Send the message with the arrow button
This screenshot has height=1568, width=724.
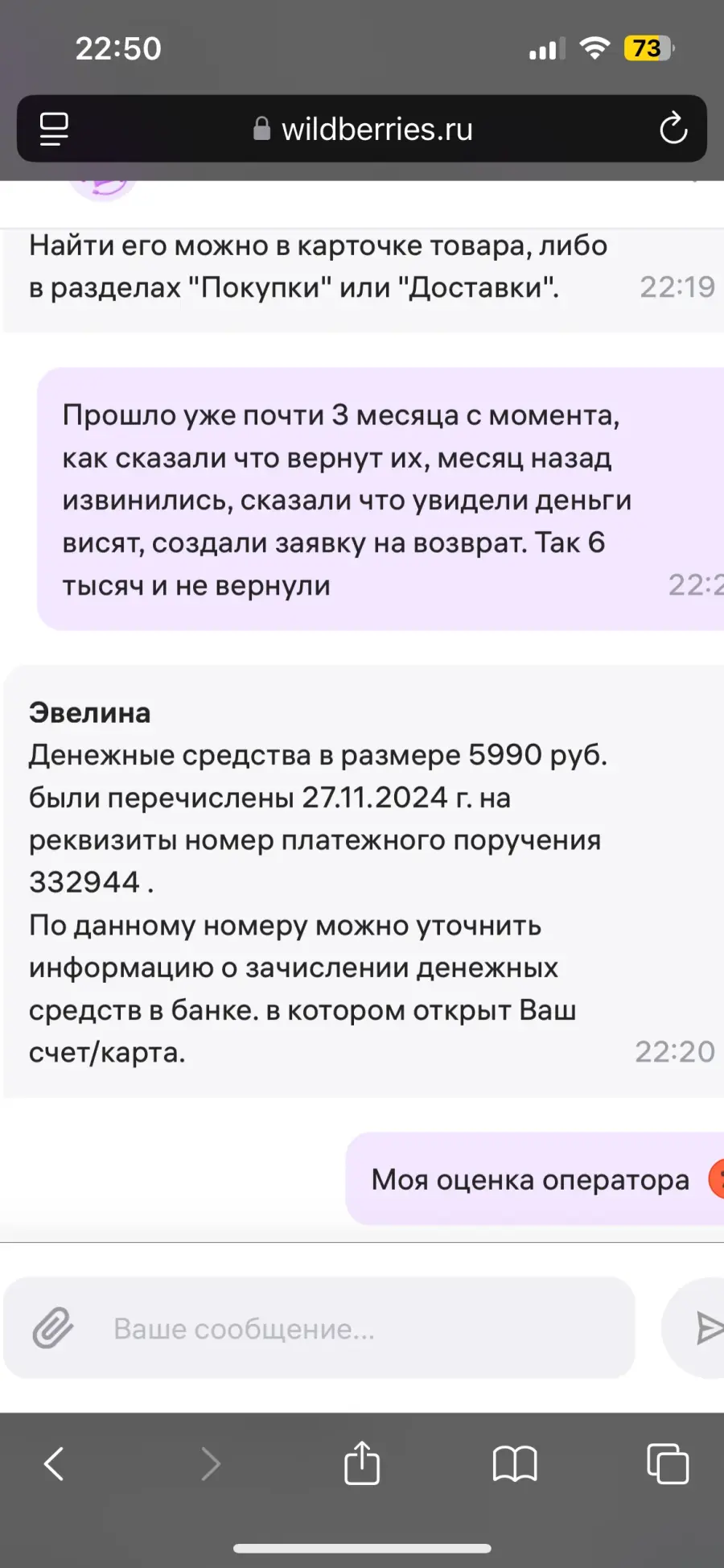[708, 1328]
